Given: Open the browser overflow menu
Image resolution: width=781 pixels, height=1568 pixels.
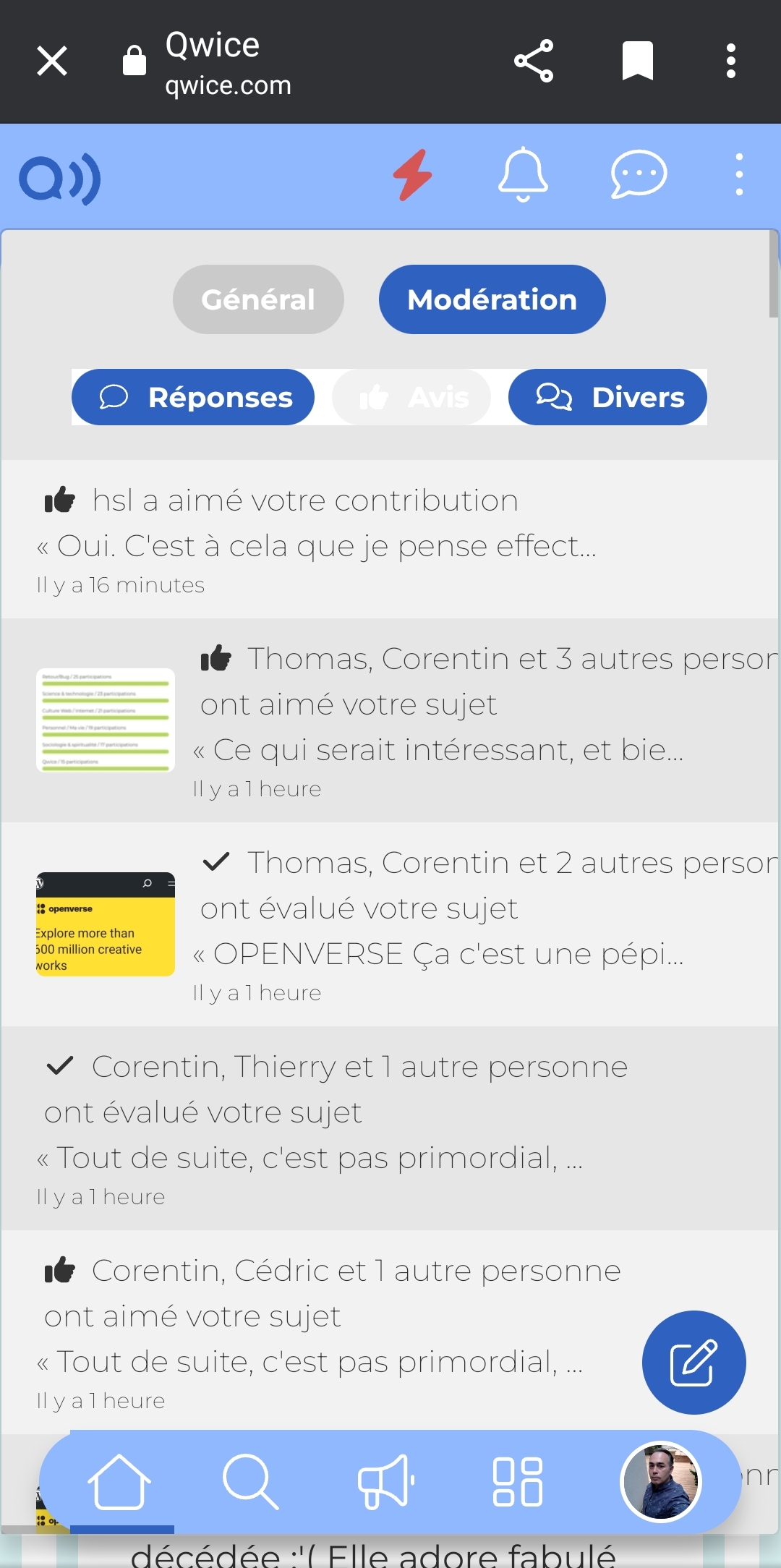Looking at the screenshot, I should click(x=731, y=61).
